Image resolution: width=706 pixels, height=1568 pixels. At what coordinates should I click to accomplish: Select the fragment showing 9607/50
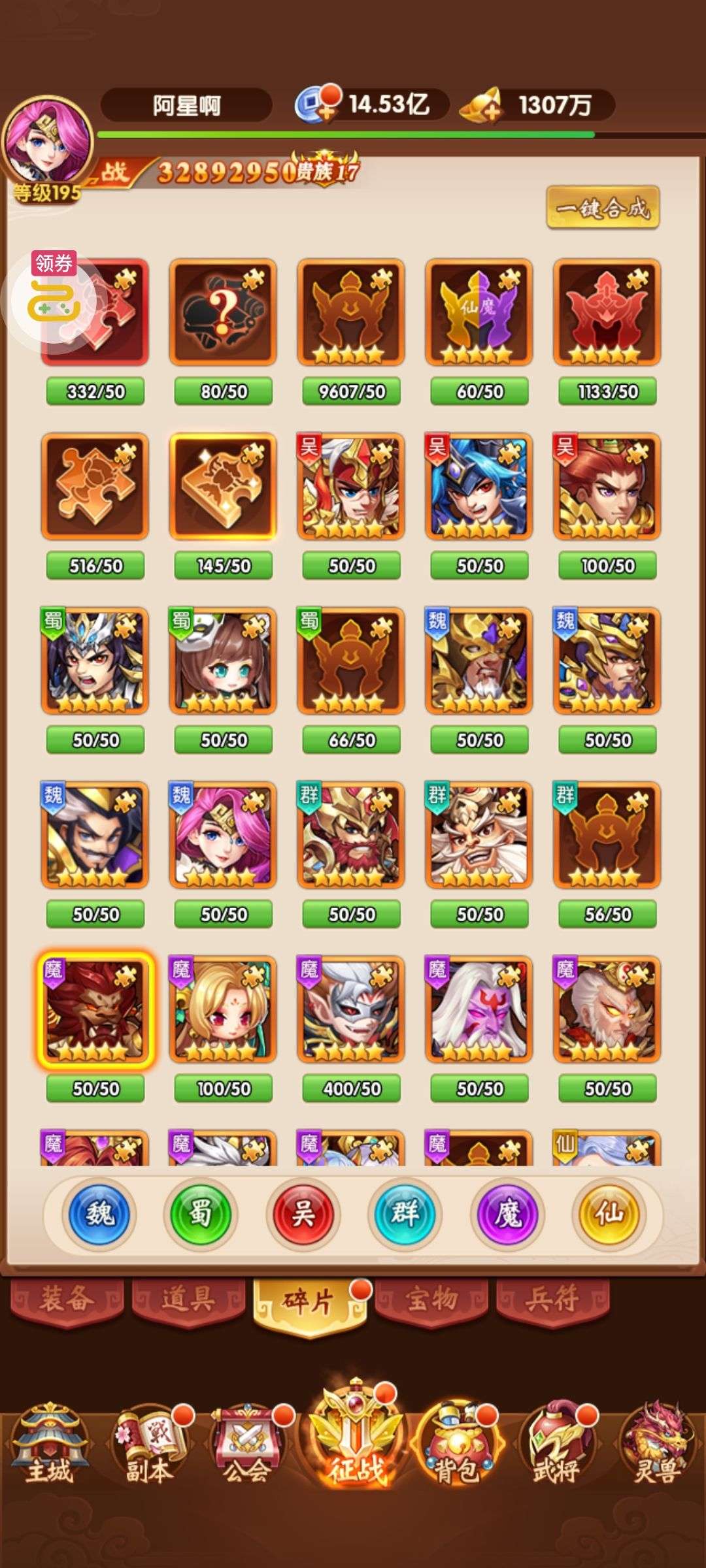pos(351,312)
